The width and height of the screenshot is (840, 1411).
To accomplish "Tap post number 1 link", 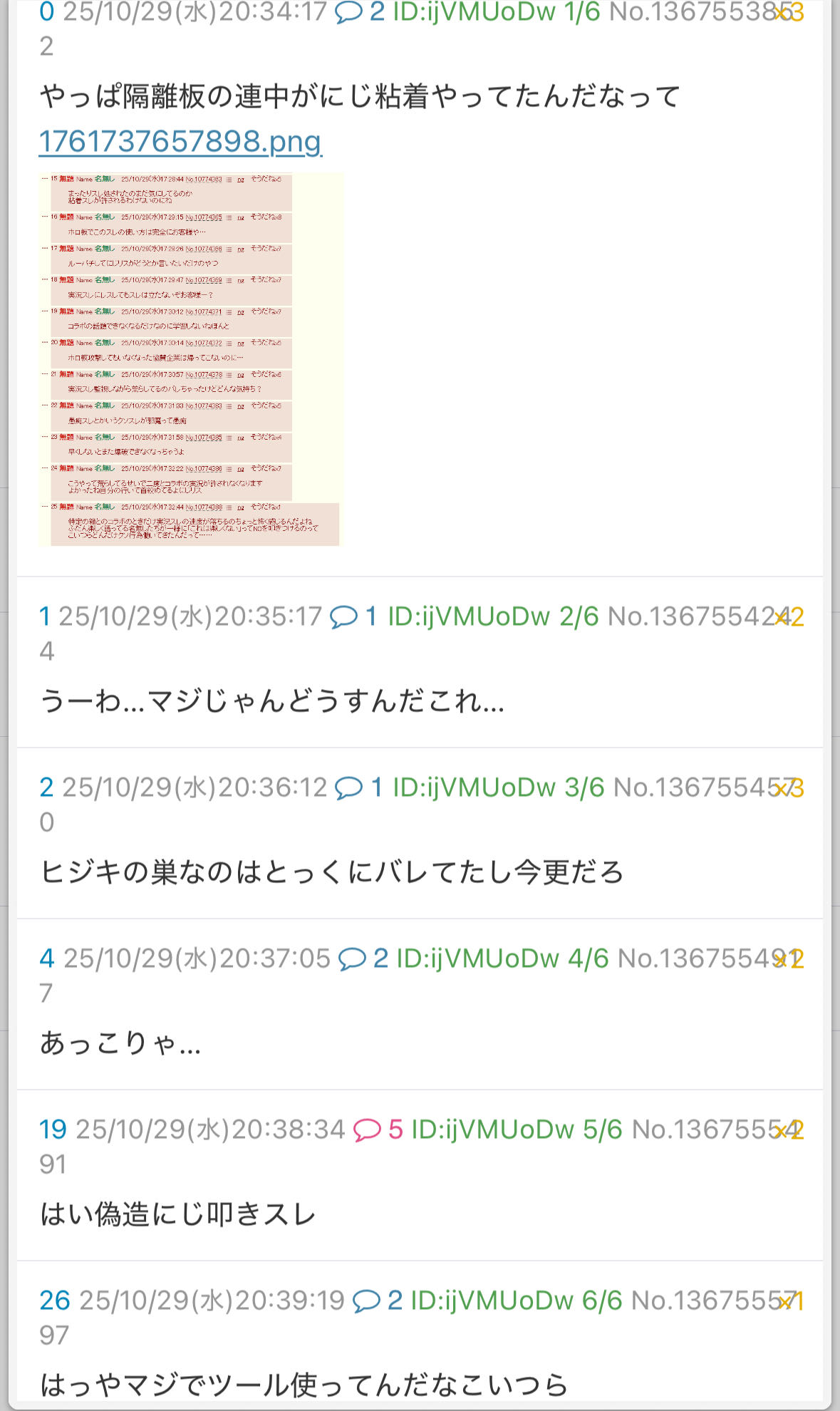I will 45,616.
